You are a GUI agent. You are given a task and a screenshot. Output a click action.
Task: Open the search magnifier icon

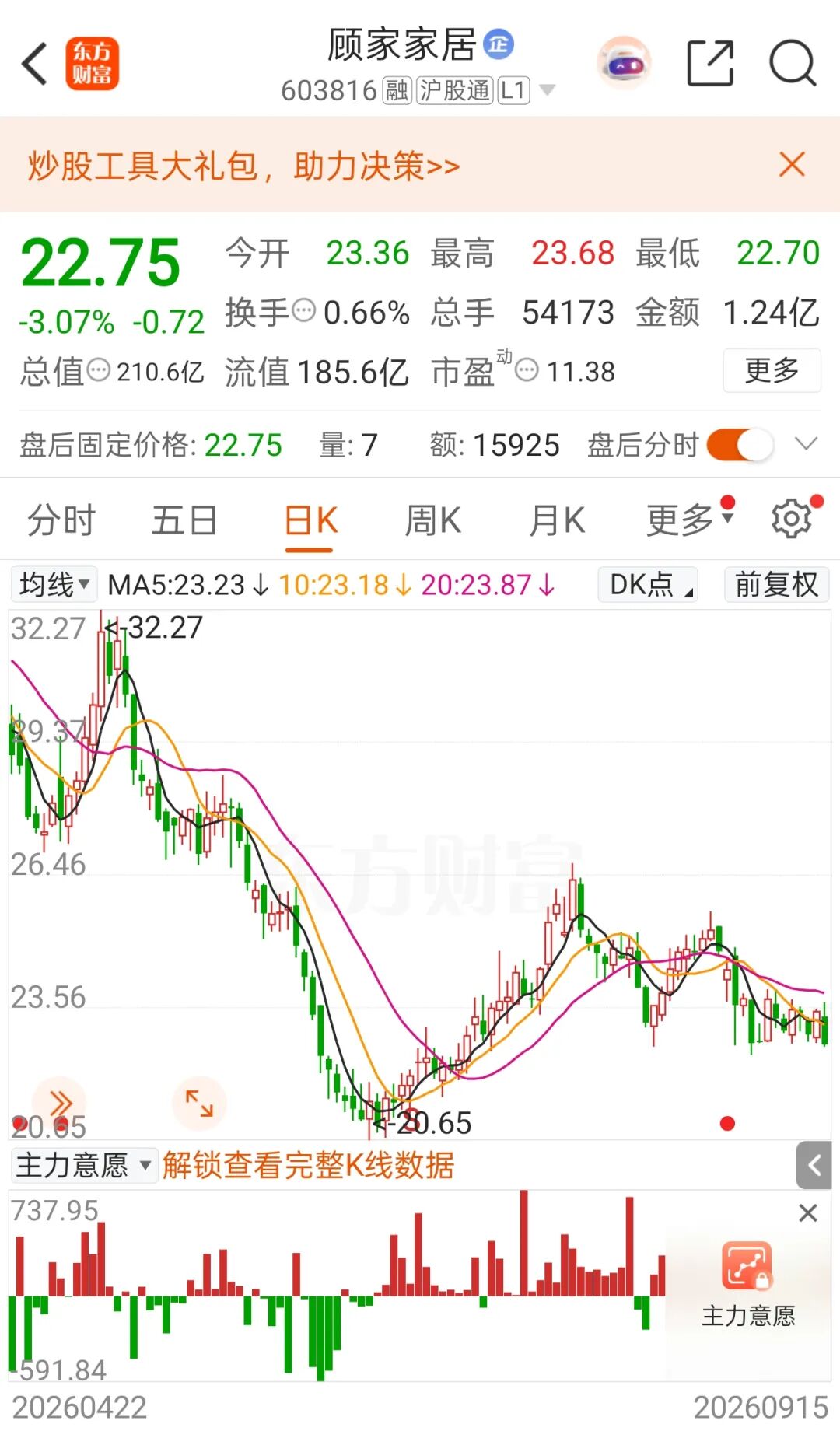click(x=792, y=64)
